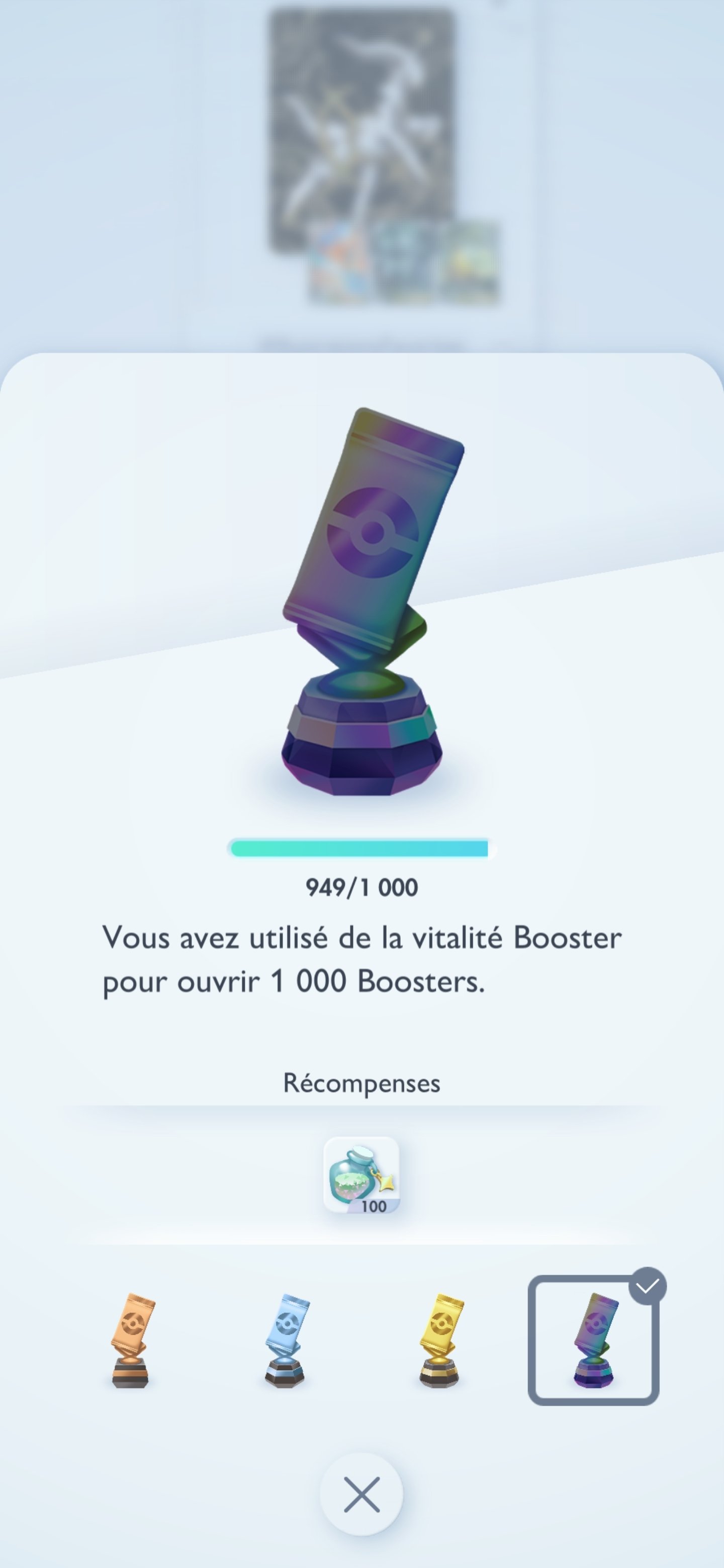Select the rainbow booster emblem
This screenshot has width=724, height=1568.
coord(594,1340)
